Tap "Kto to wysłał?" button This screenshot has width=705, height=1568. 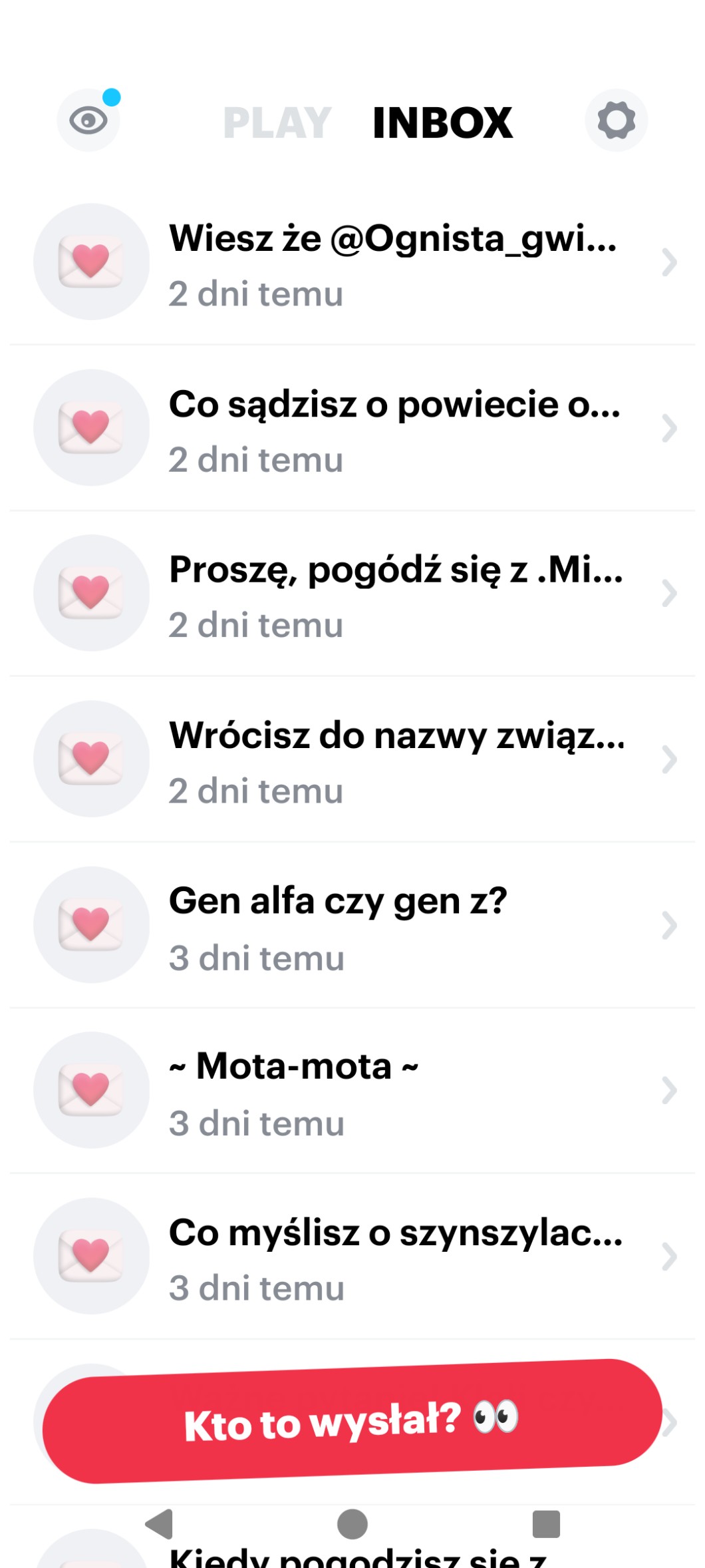coord(352,1421)
